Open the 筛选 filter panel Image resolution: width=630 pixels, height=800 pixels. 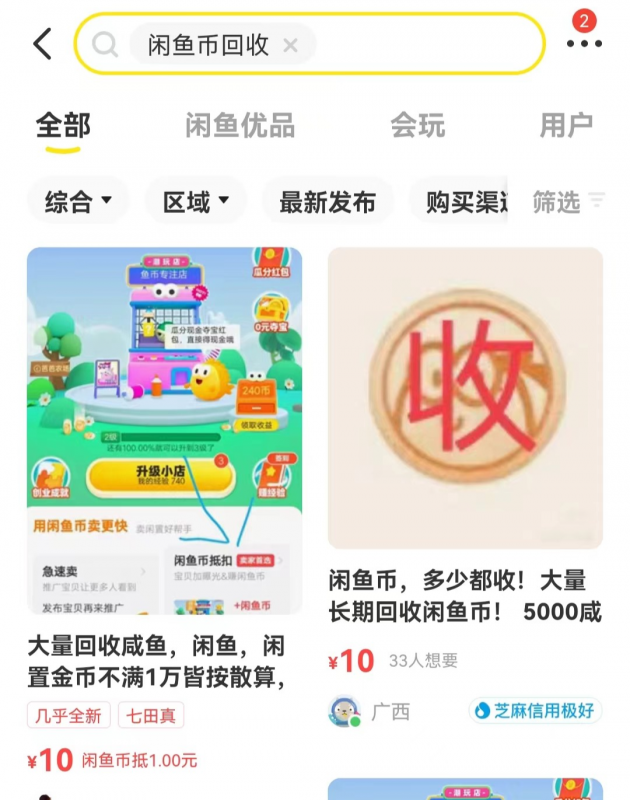[x=567, y=202]
